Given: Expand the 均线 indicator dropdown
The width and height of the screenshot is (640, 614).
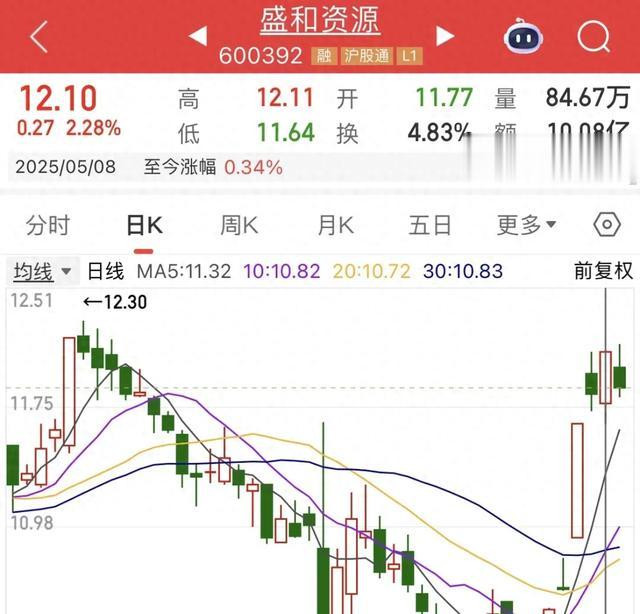Looking at the screenshot, I should [x=42, y=271].
